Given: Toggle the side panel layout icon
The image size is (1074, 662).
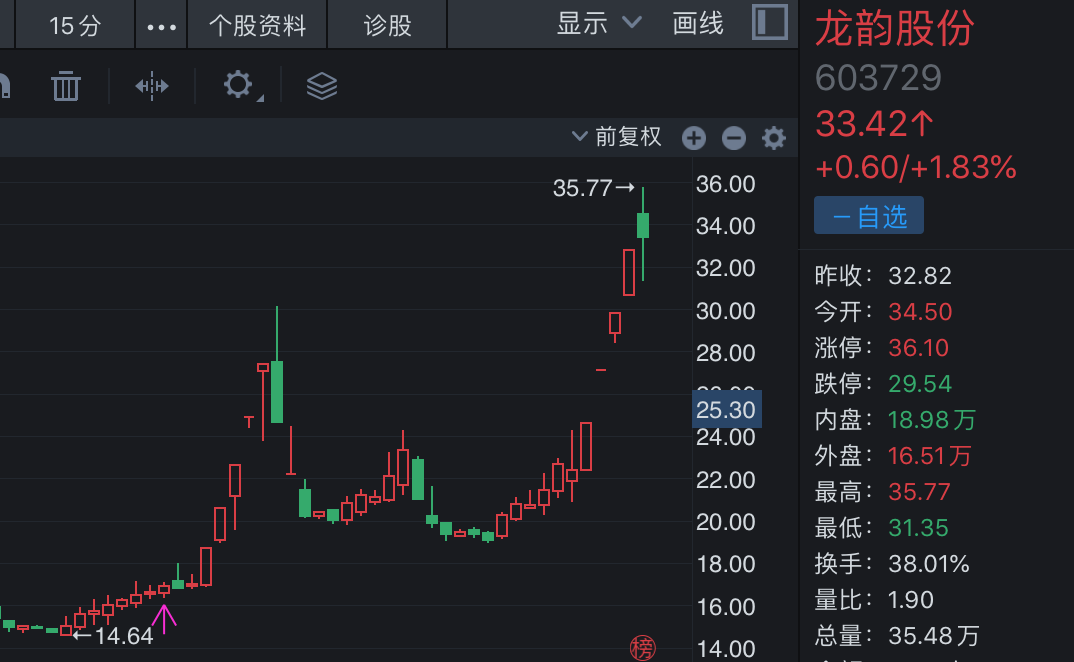Looking at the screenshot, I should [x=769, y=23].
